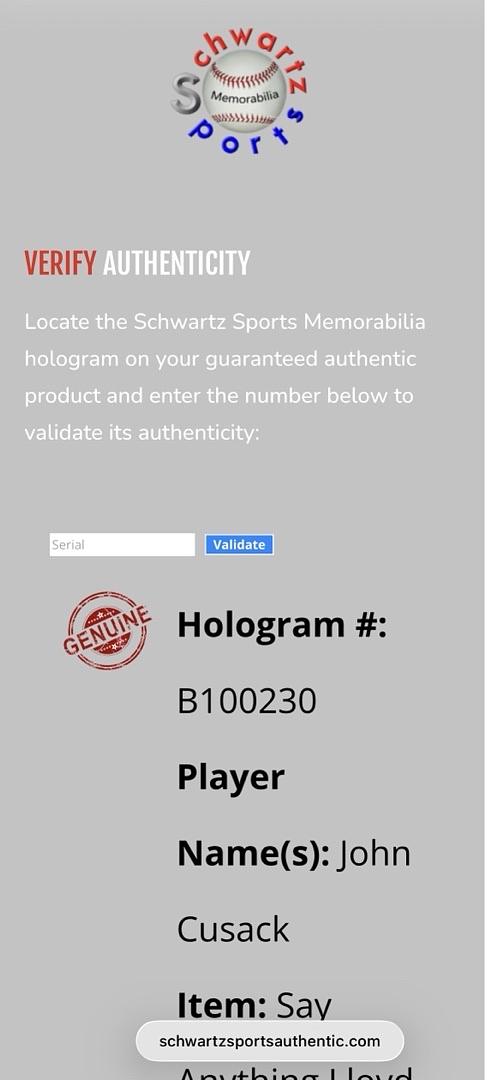The height and width of the screenshot is (1080, 492).
Task: Tap the Validate button
Action: (239, 544)
